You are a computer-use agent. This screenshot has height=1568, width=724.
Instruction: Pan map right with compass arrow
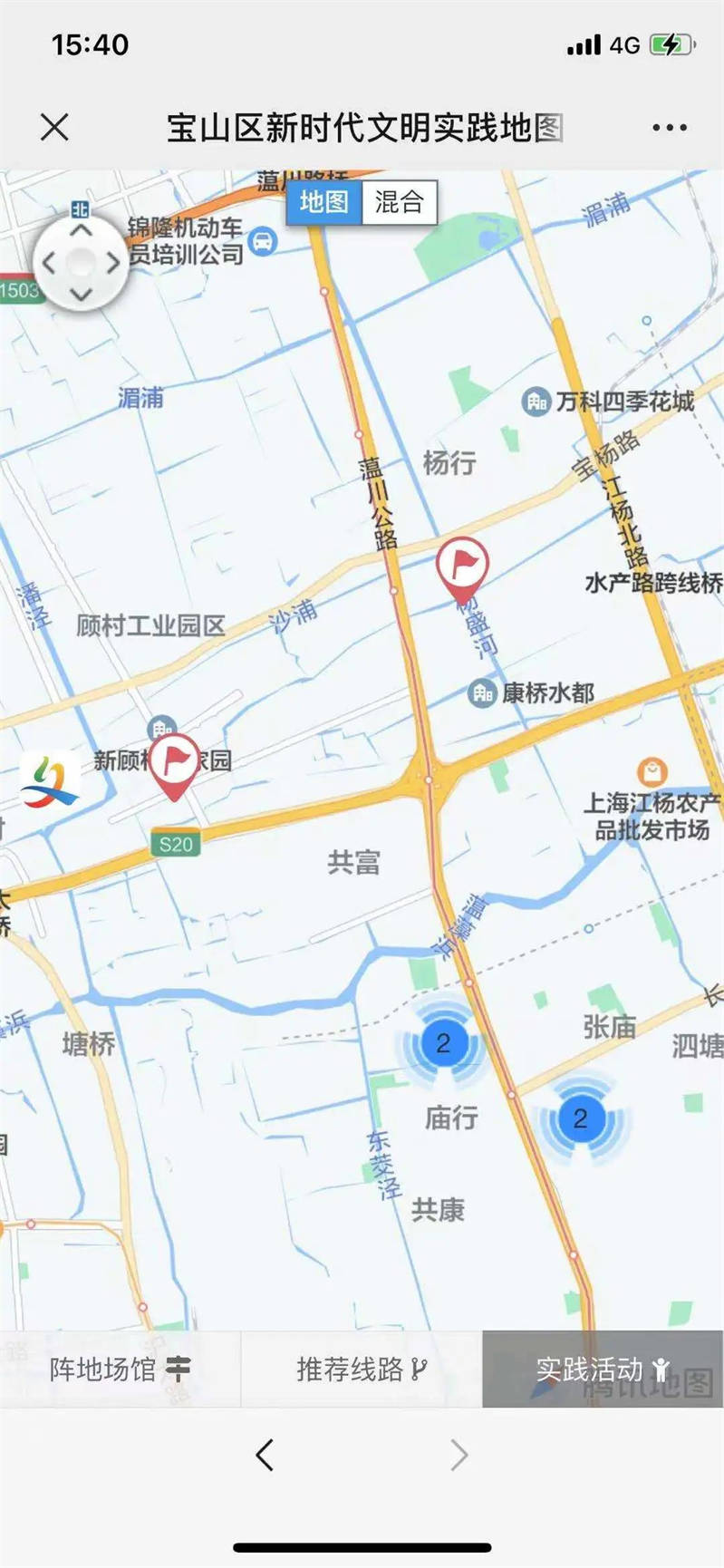click(113, 264)
